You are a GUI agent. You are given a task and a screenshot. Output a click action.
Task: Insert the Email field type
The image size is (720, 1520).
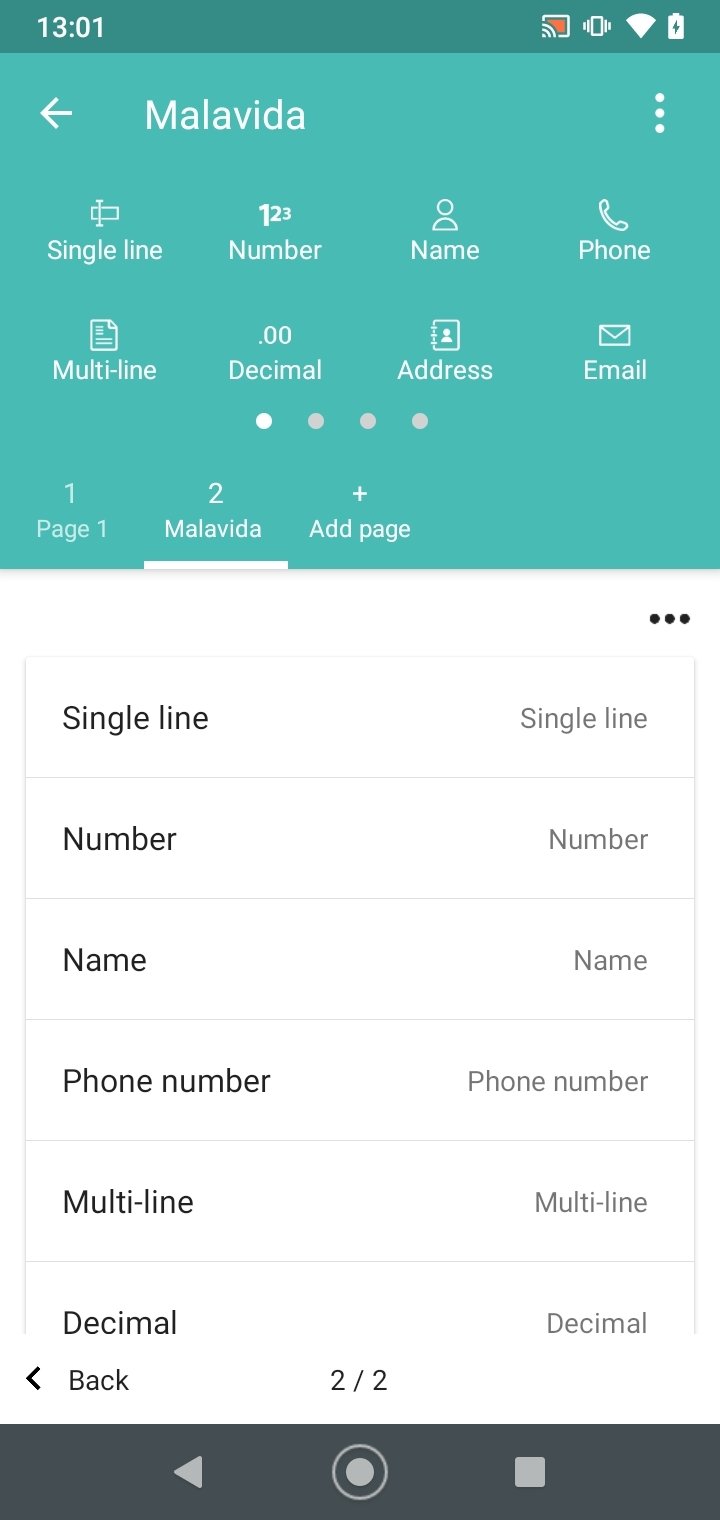(x=615, y=352)
